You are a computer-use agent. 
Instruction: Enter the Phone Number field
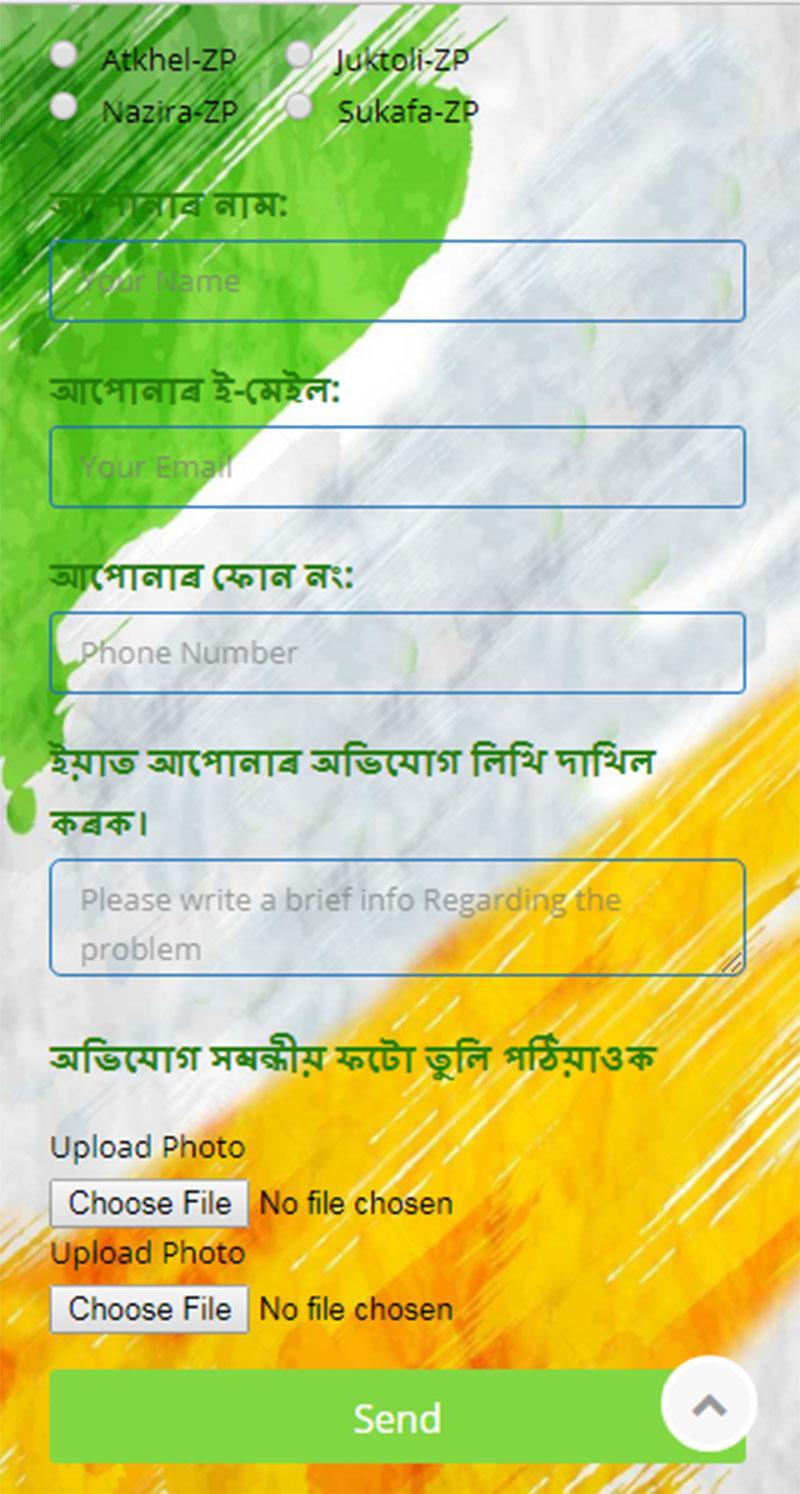[x=397, y=653]
